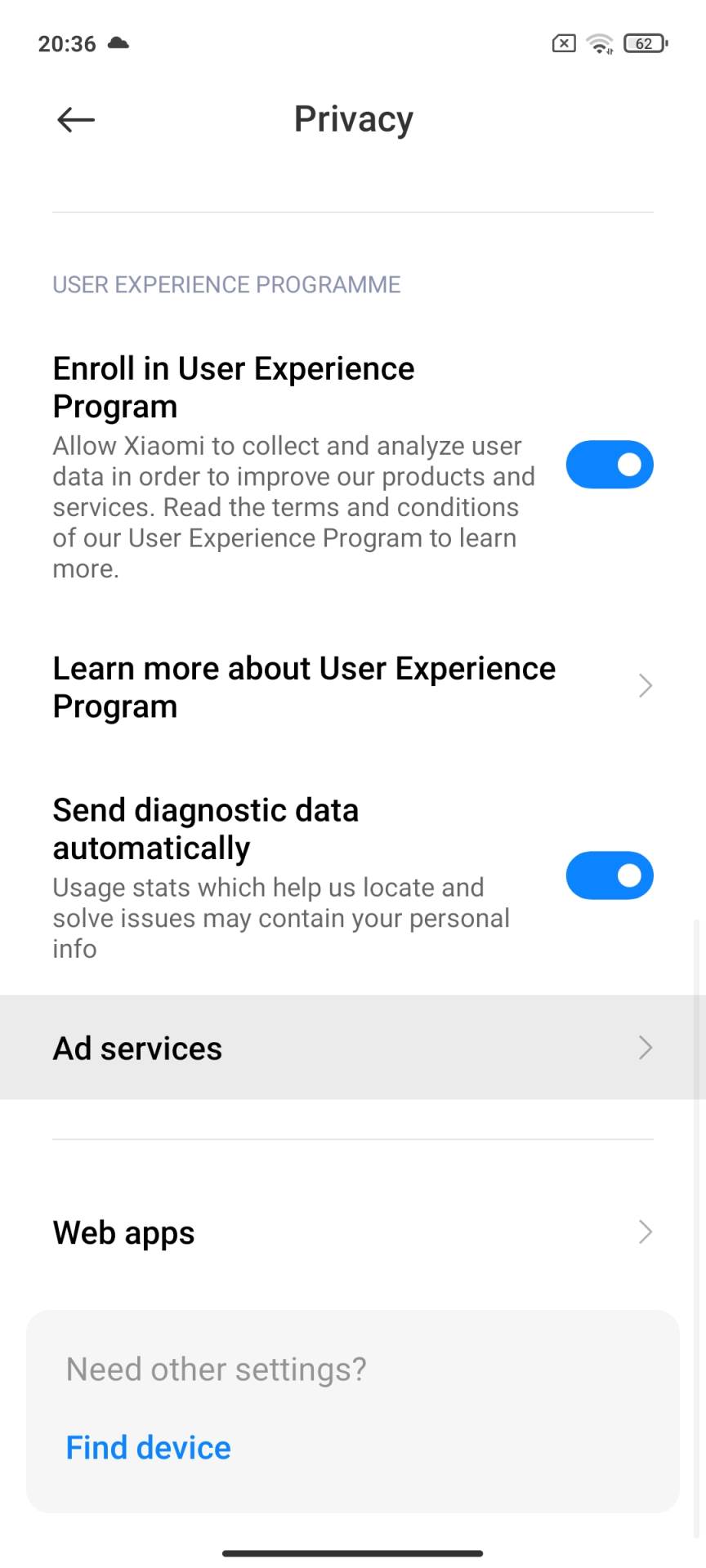Tap the Wi-Fi signal indicator in the status bar
706x1568 pixels.
(x=601, y=43)
